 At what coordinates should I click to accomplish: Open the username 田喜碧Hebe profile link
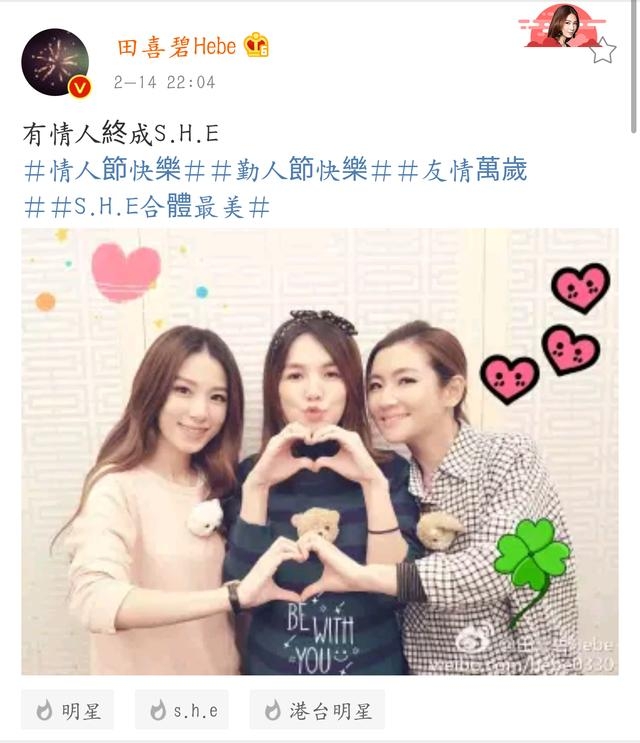click(x=179, y=46)
